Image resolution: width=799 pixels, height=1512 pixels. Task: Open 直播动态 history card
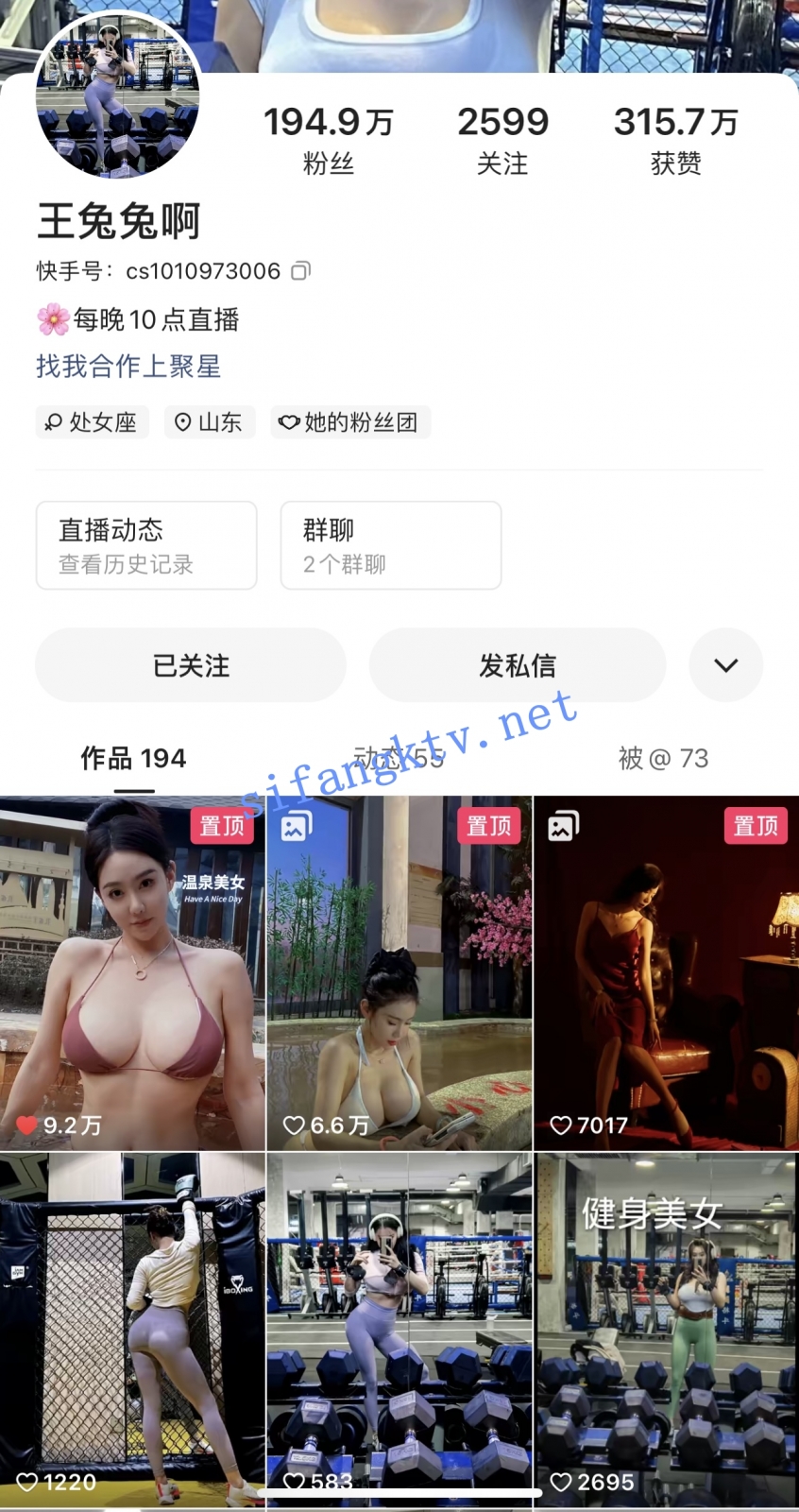click(x=146, y=545)
